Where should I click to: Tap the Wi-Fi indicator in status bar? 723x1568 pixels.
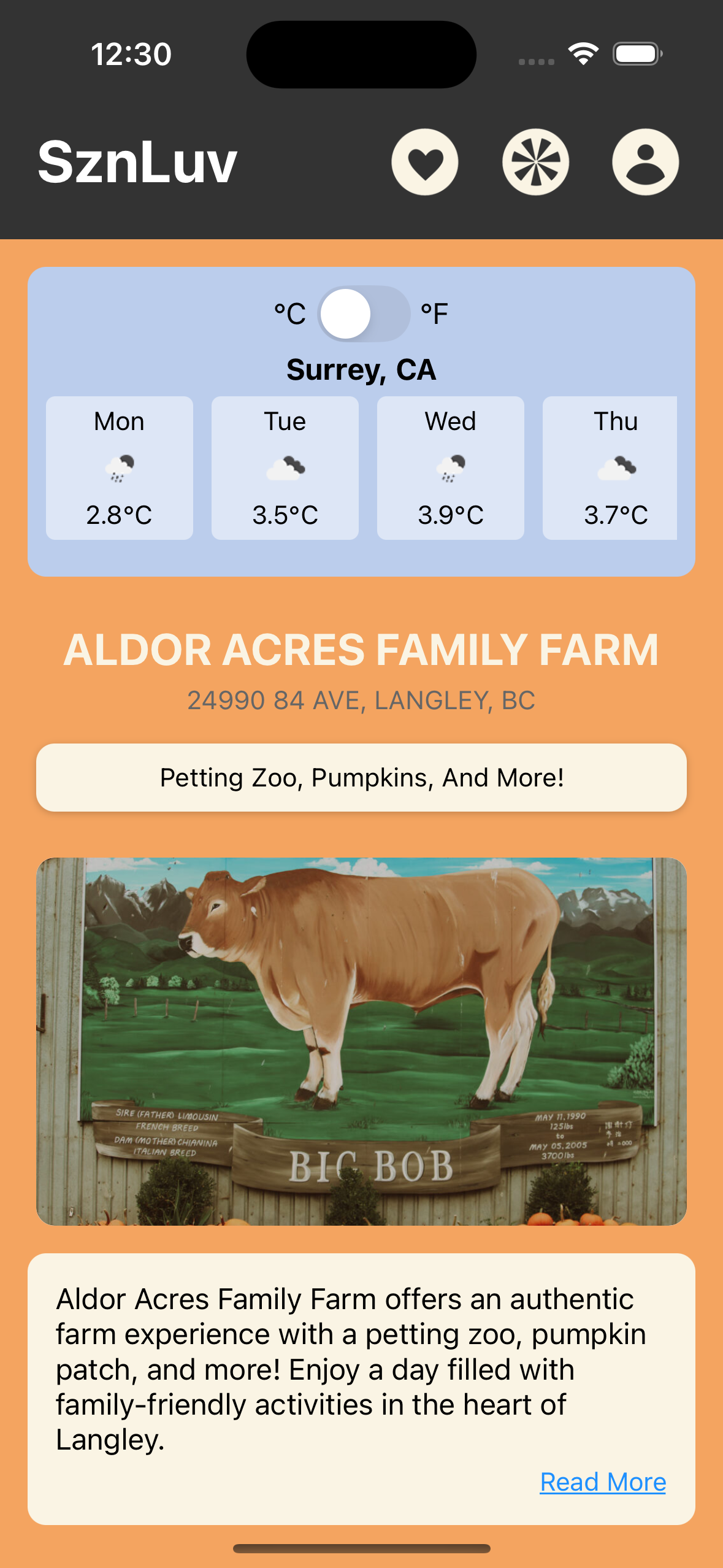click(583, 54)
